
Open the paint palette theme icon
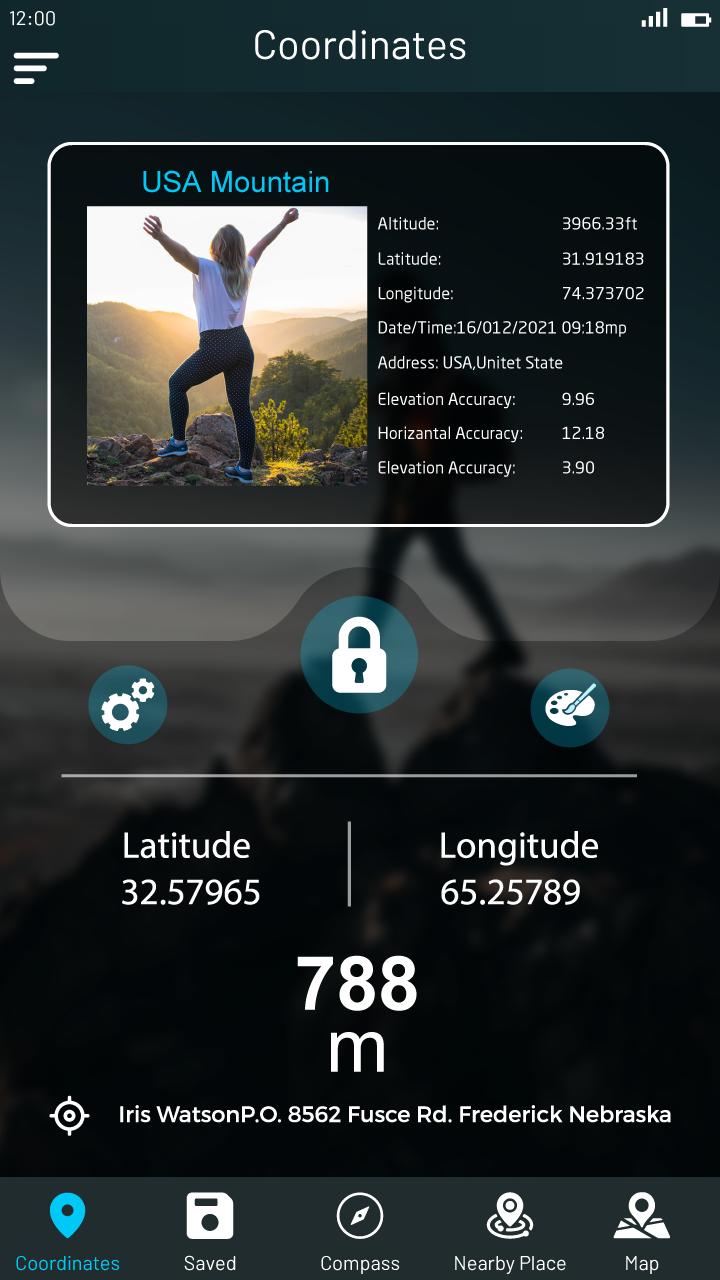(x=570, y=707)
